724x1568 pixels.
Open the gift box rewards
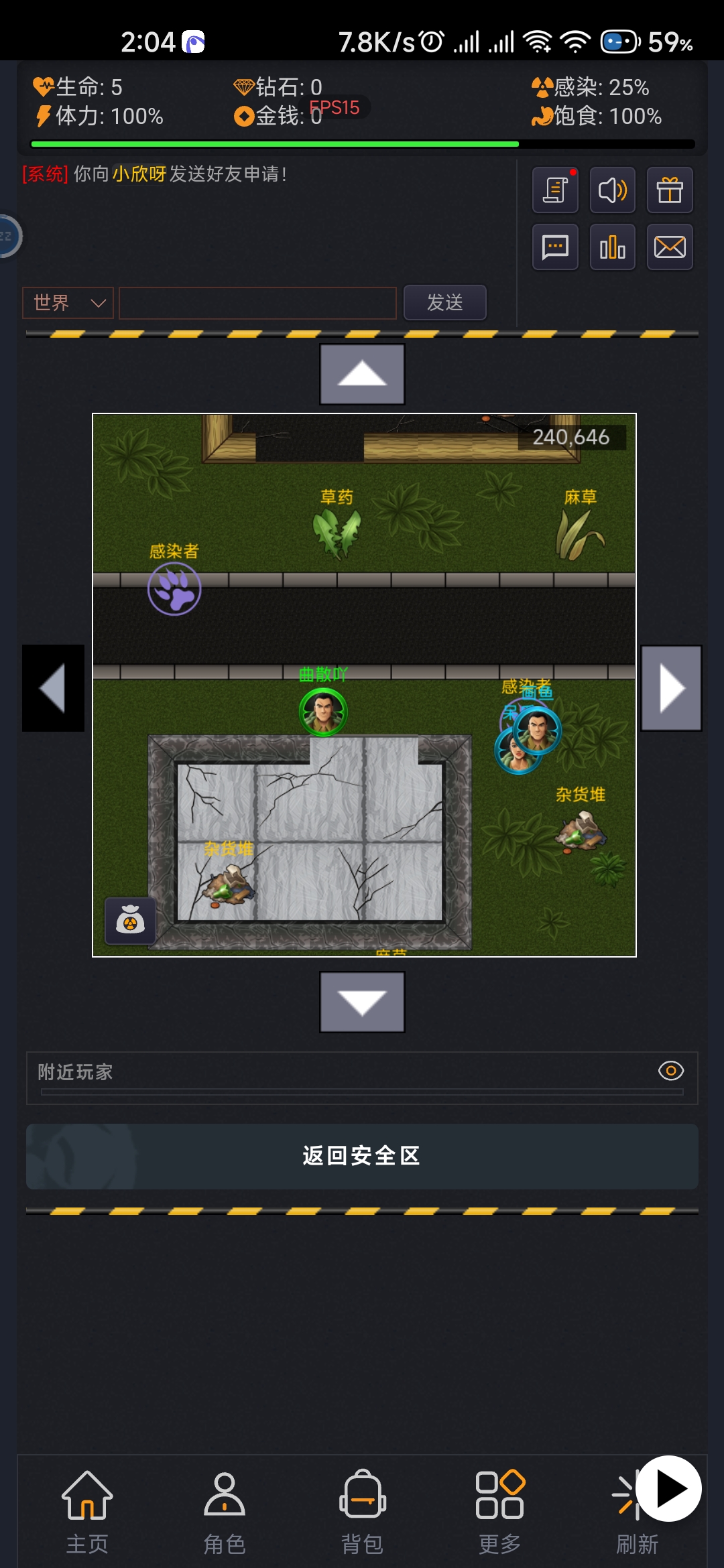coord(669,190)
